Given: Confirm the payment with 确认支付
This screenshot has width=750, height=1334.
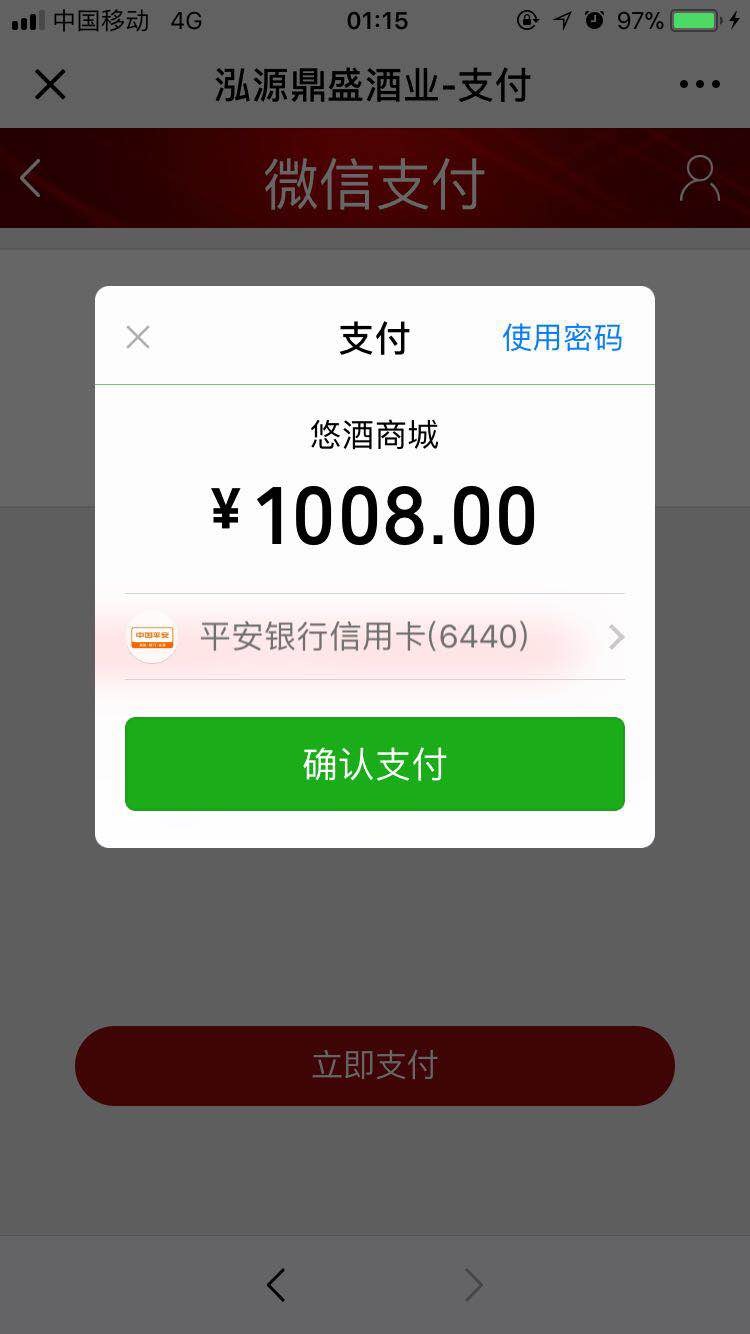Looking at the screenshot, I should pos(375,764).
